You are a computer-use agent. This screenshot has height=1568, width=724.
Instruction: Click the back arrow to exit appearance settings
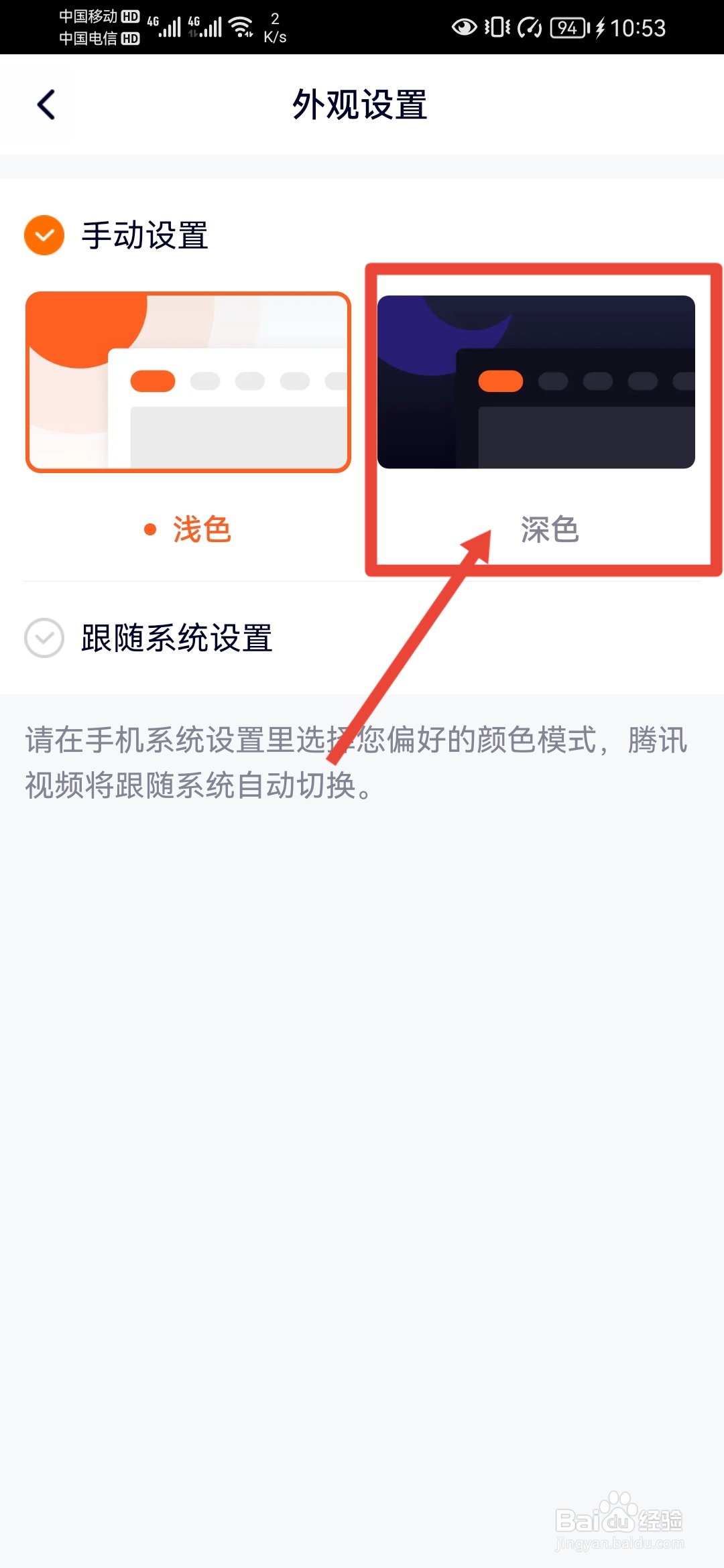(46, 105)
